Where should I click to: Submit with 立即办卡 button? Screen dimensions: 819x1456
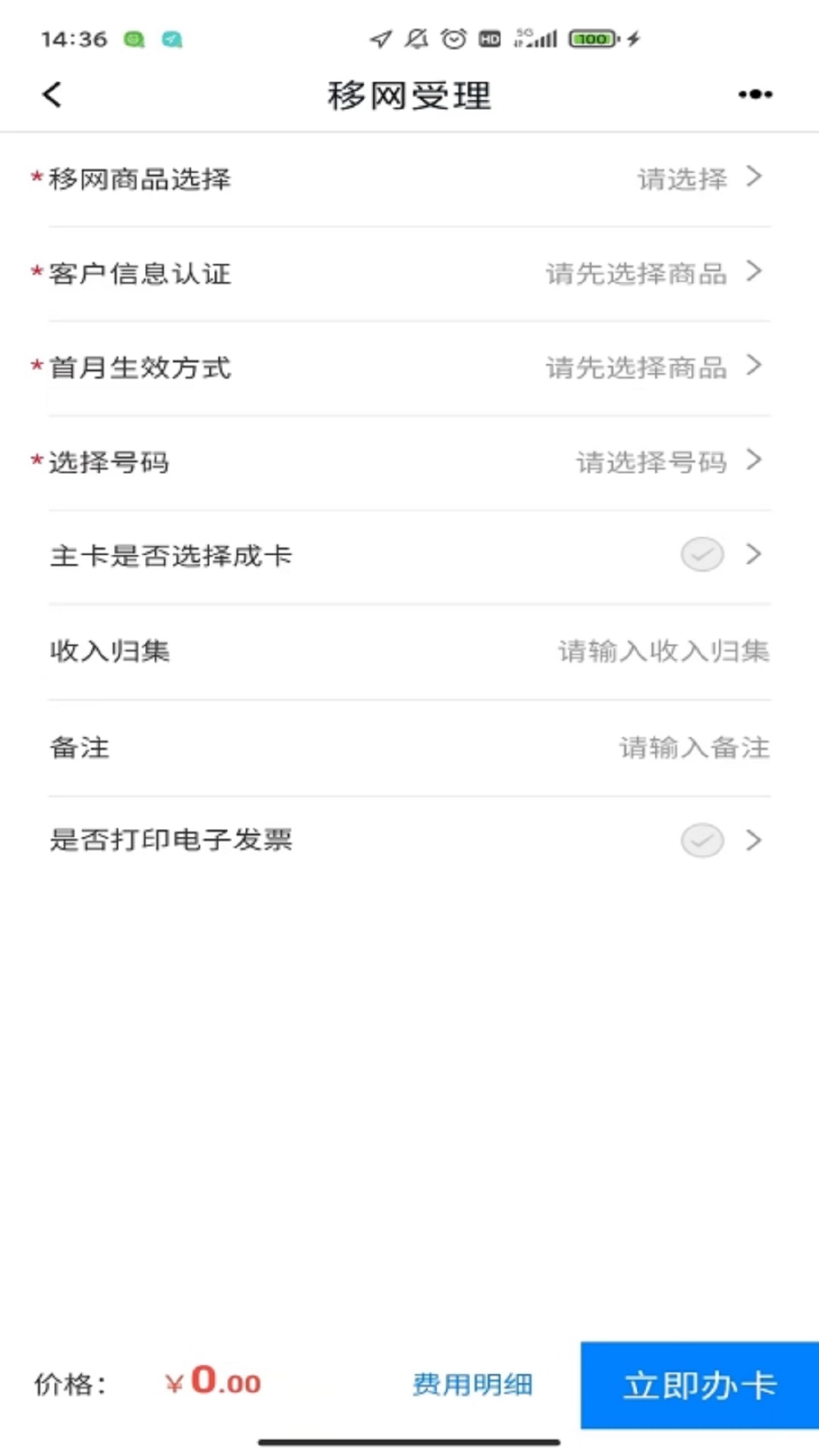[x=699, y=1385]
